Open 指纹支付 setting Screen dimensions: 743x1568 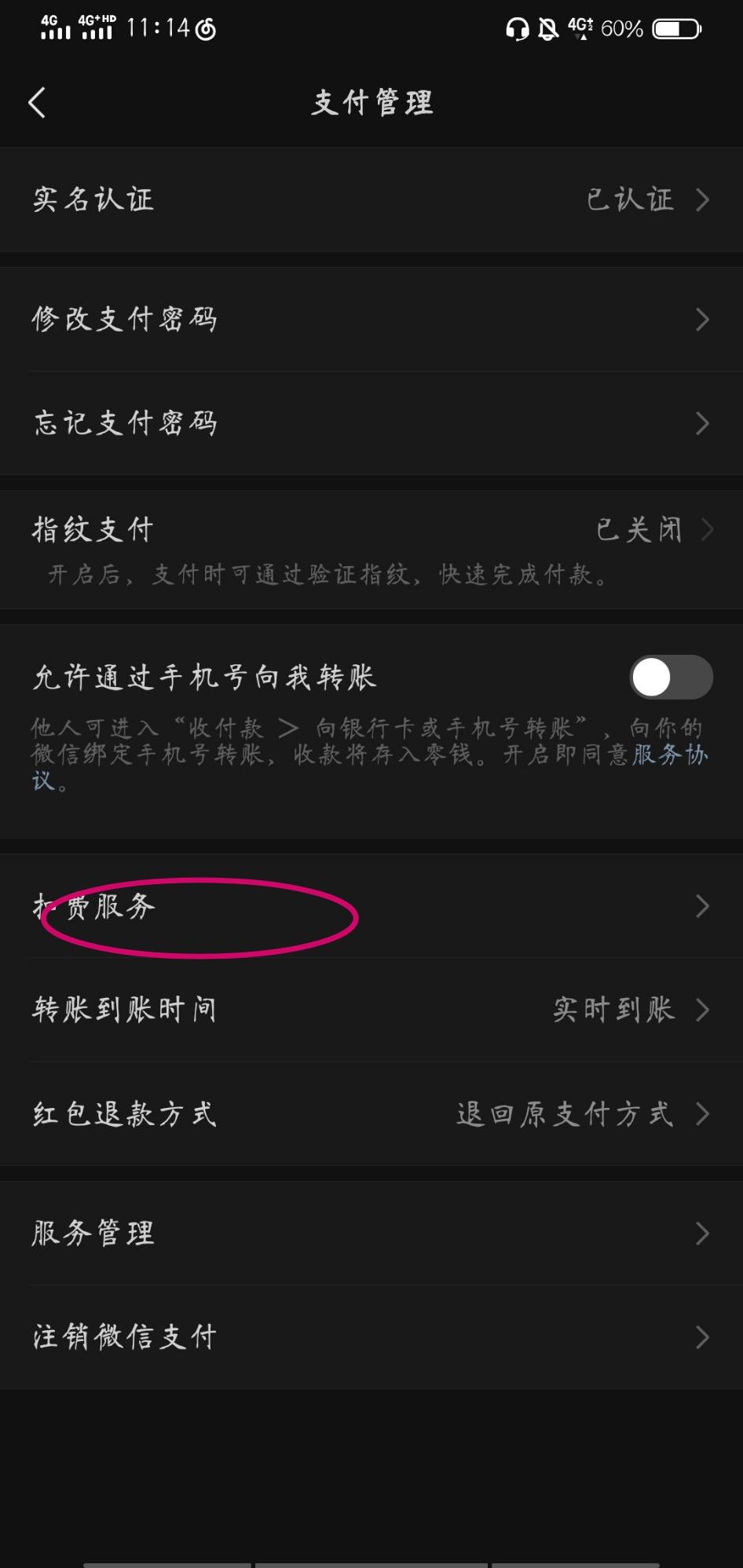pyautogui.click(x=371, y=531)
